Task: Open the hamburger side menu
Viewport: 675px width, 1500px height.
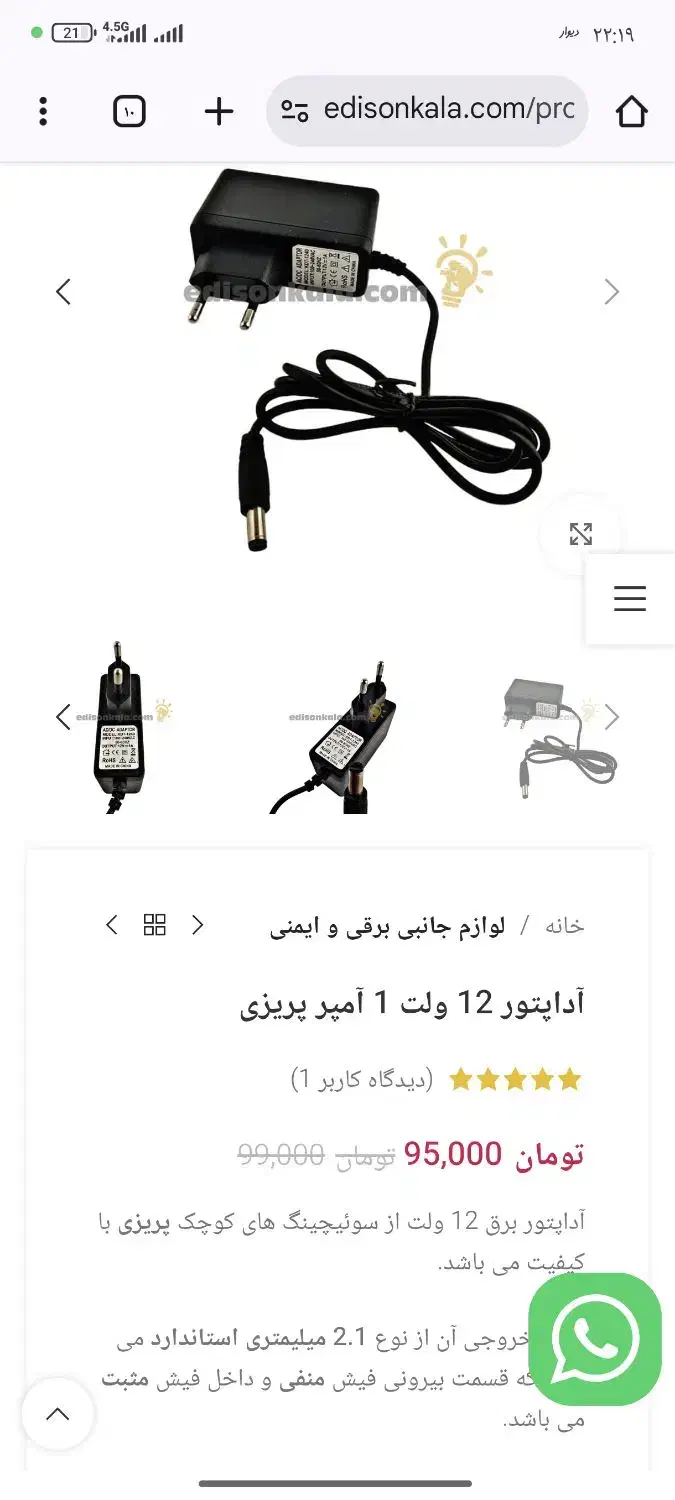Action: (629, 599)
